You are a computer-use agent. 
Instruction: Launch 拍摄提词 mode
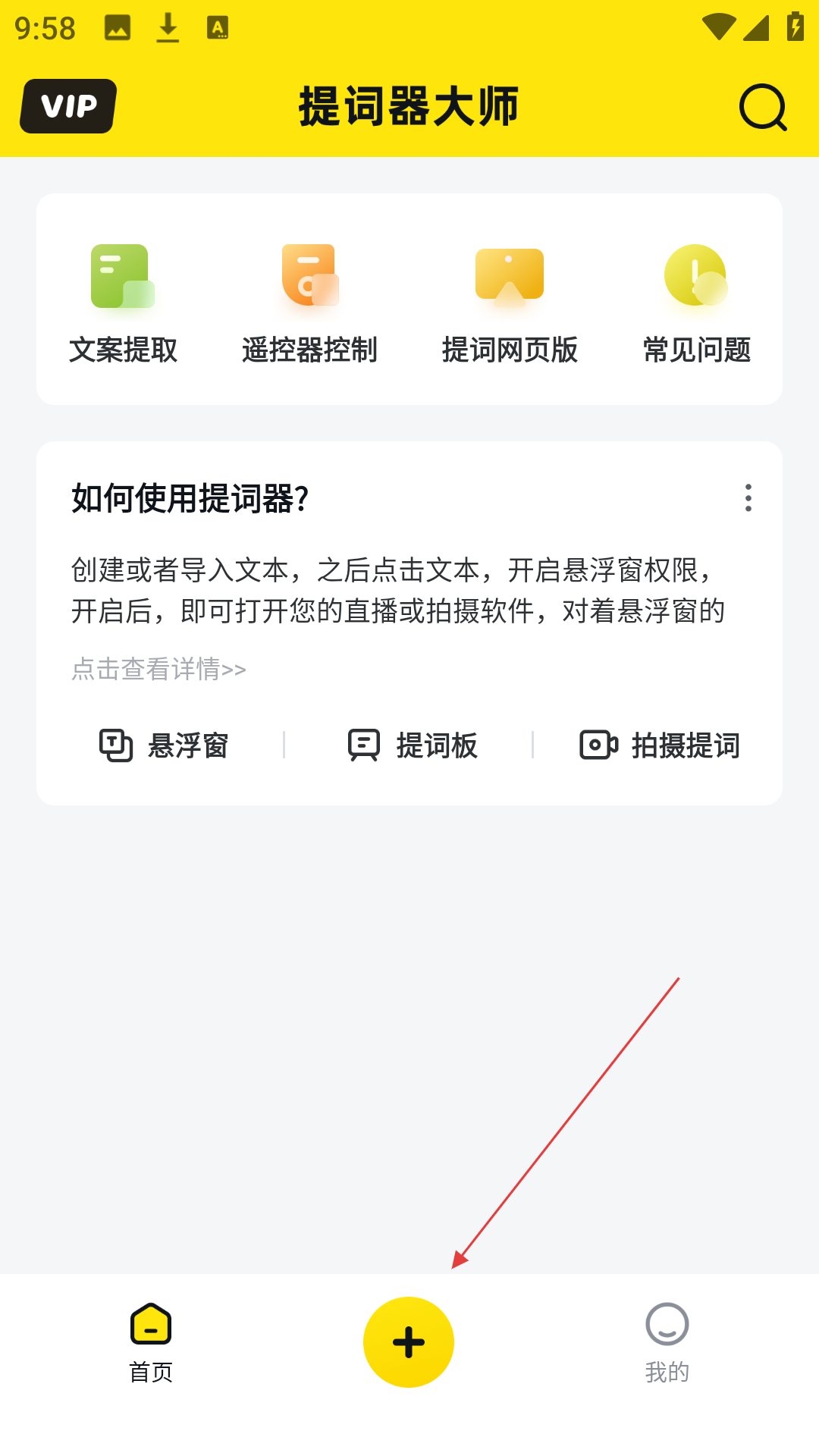(660, 745)
